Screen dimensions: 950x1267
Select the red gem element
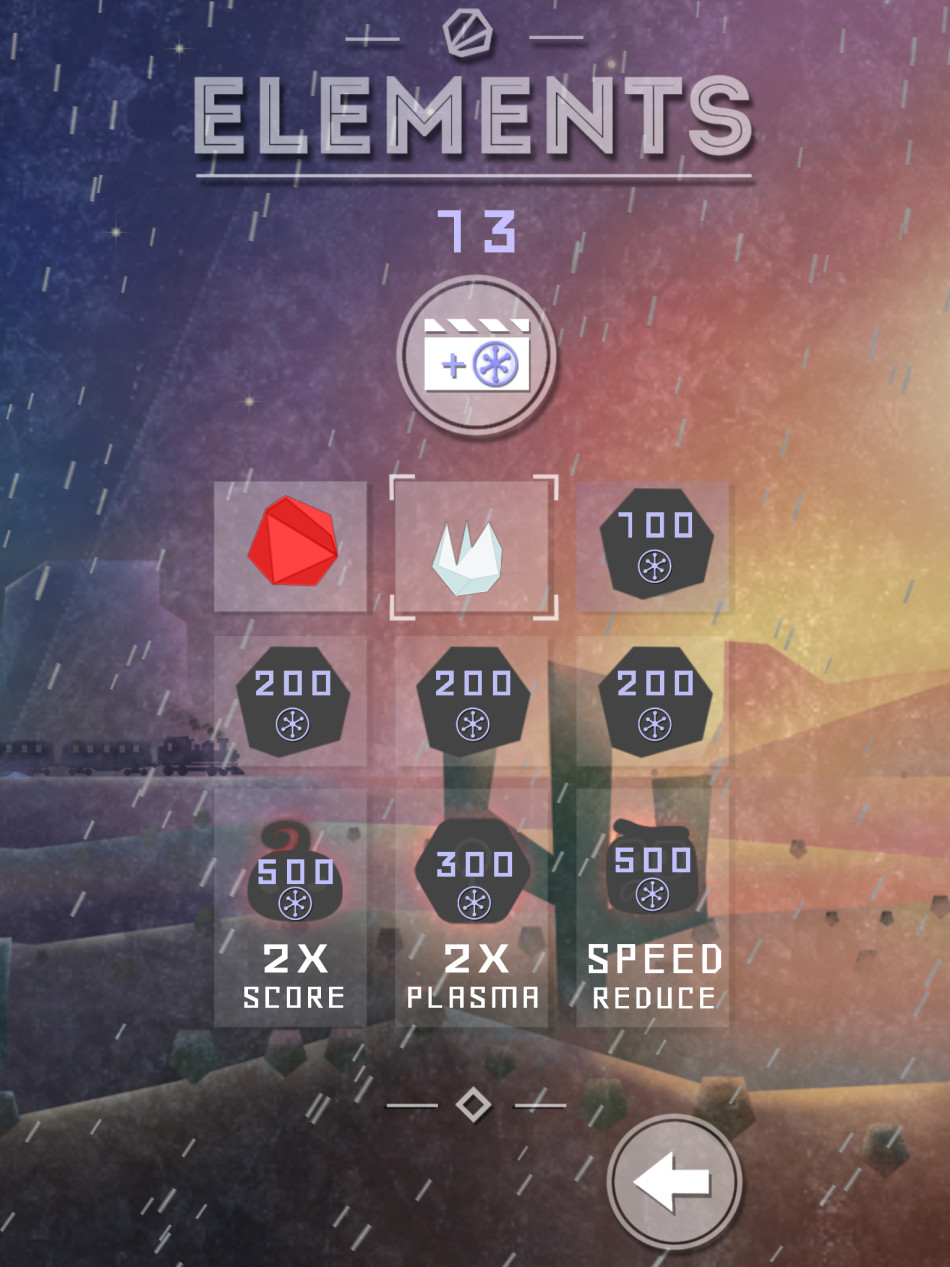290,546
